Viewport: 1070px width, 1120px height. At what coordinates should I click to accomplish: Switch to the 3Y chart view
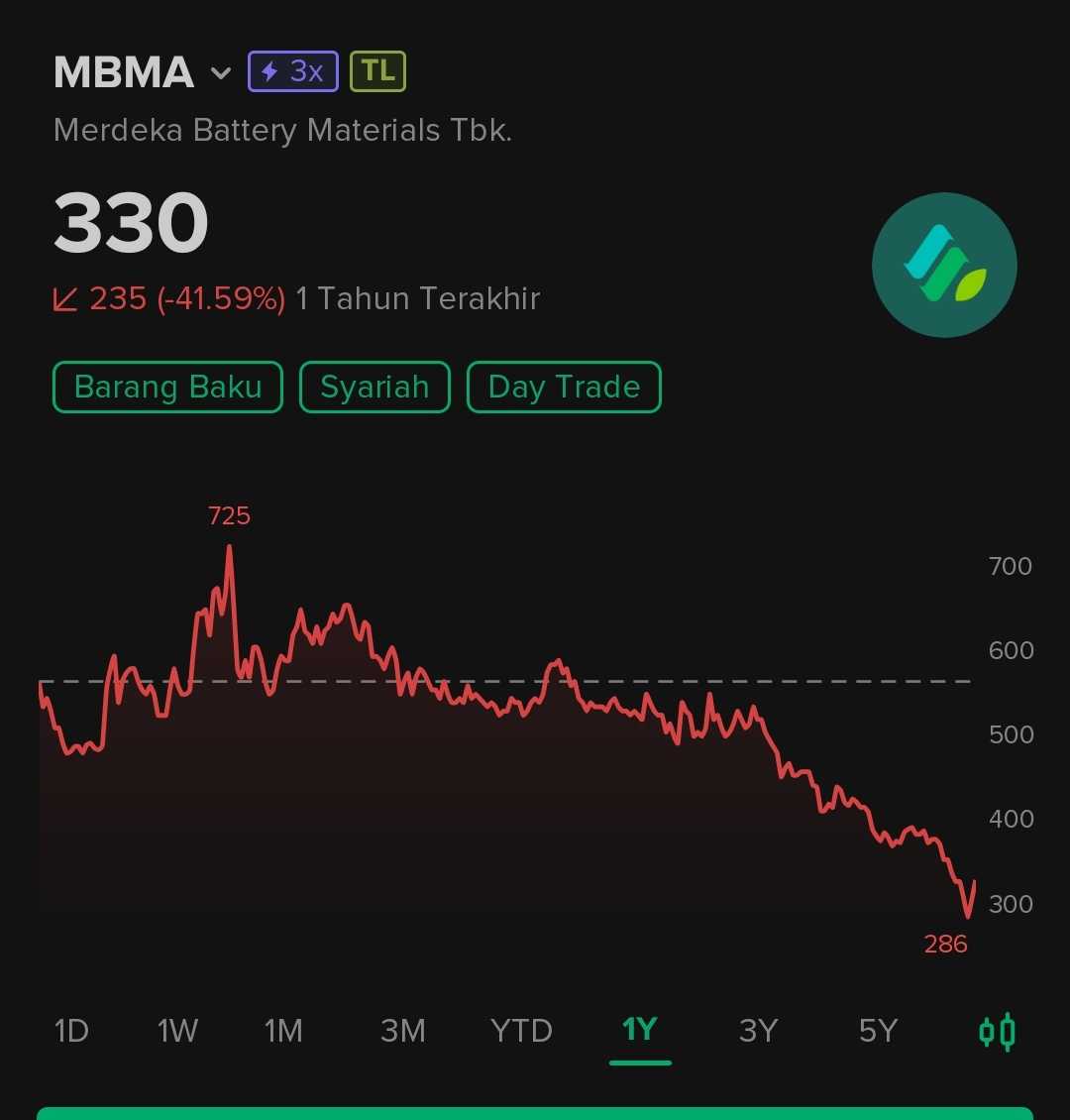pyautogui.click(x=758, y=1031)
